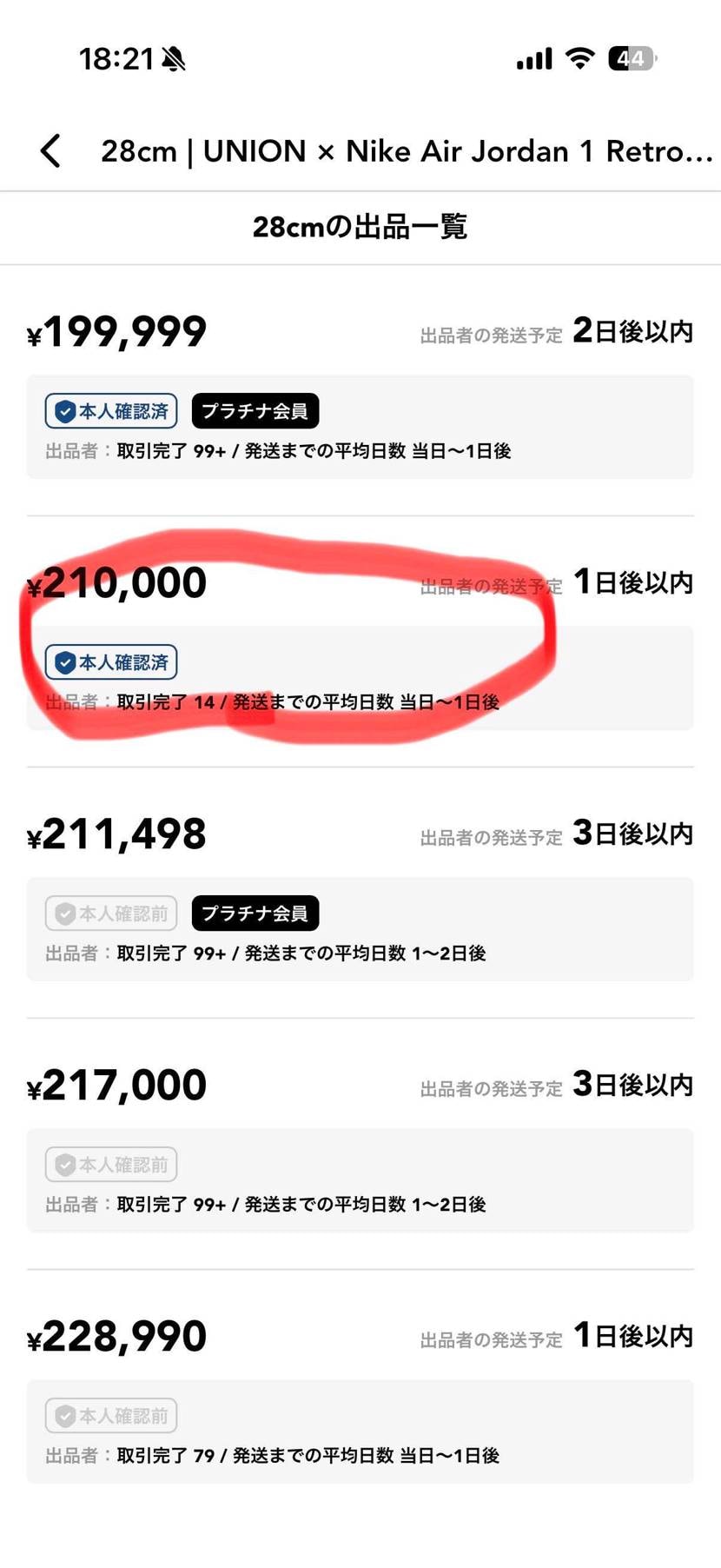This screenshot has height=1568, width=721.
Task: Select the プラチナ会員 tag under ¥211,498
Action: pos(255,913)
